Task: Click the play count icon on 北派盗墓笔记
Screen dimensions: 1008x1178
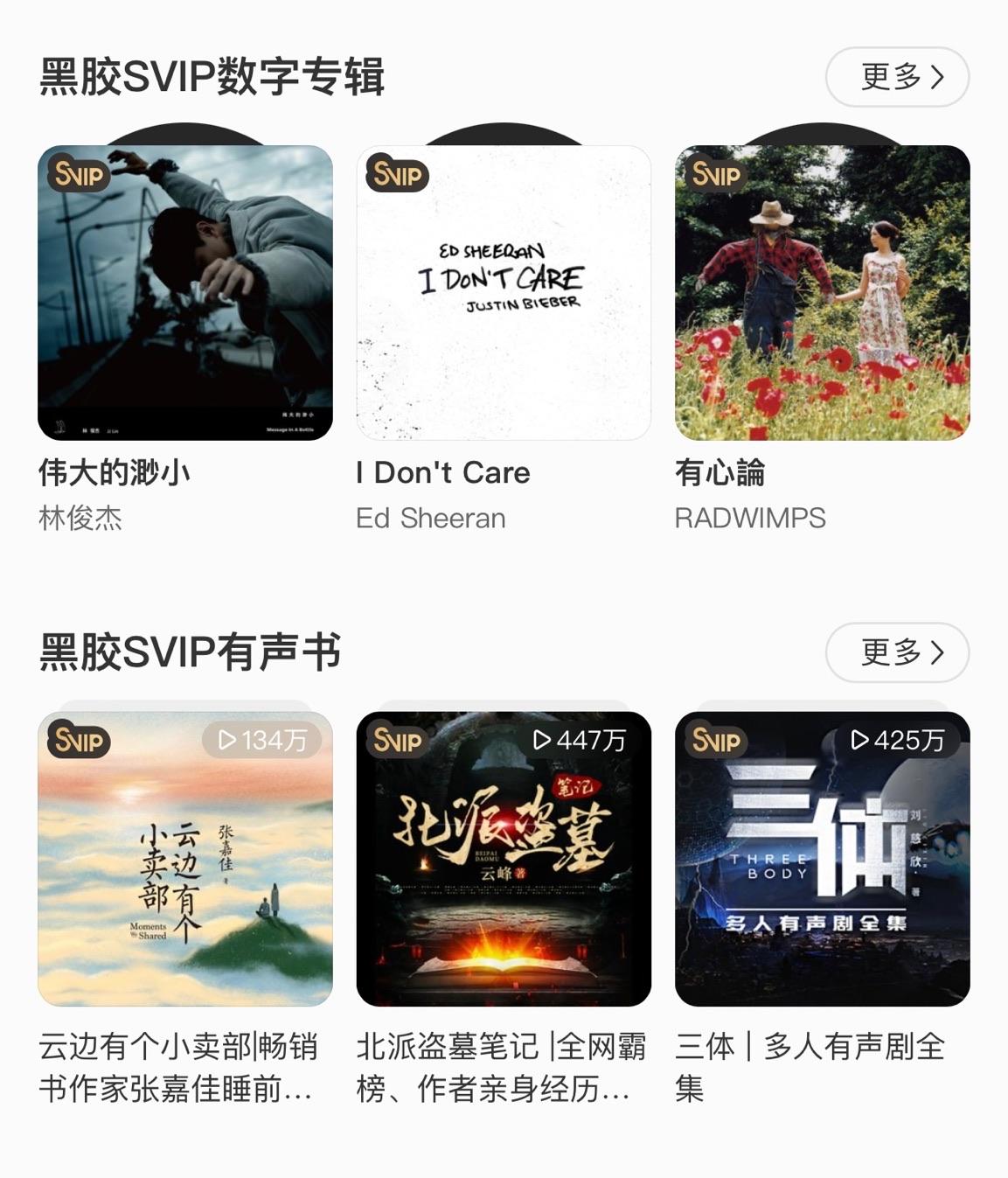Action: pyautogui.click(x=546, y=739)
